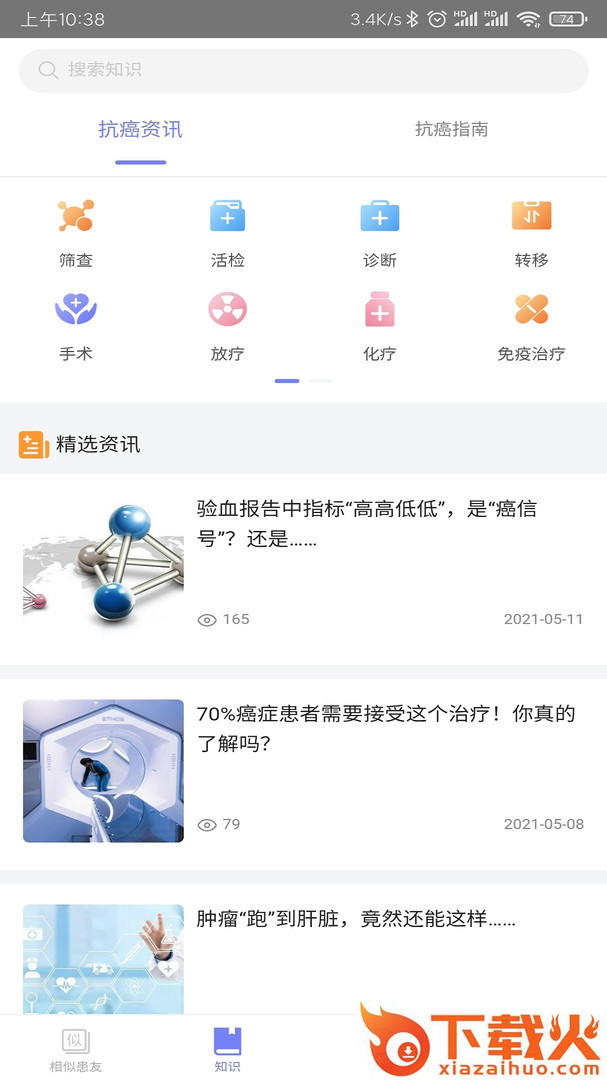This screenshot has width=607, height=1080.
Task: Select the 知识 bottom tab
Action: tap(228, 1050)
